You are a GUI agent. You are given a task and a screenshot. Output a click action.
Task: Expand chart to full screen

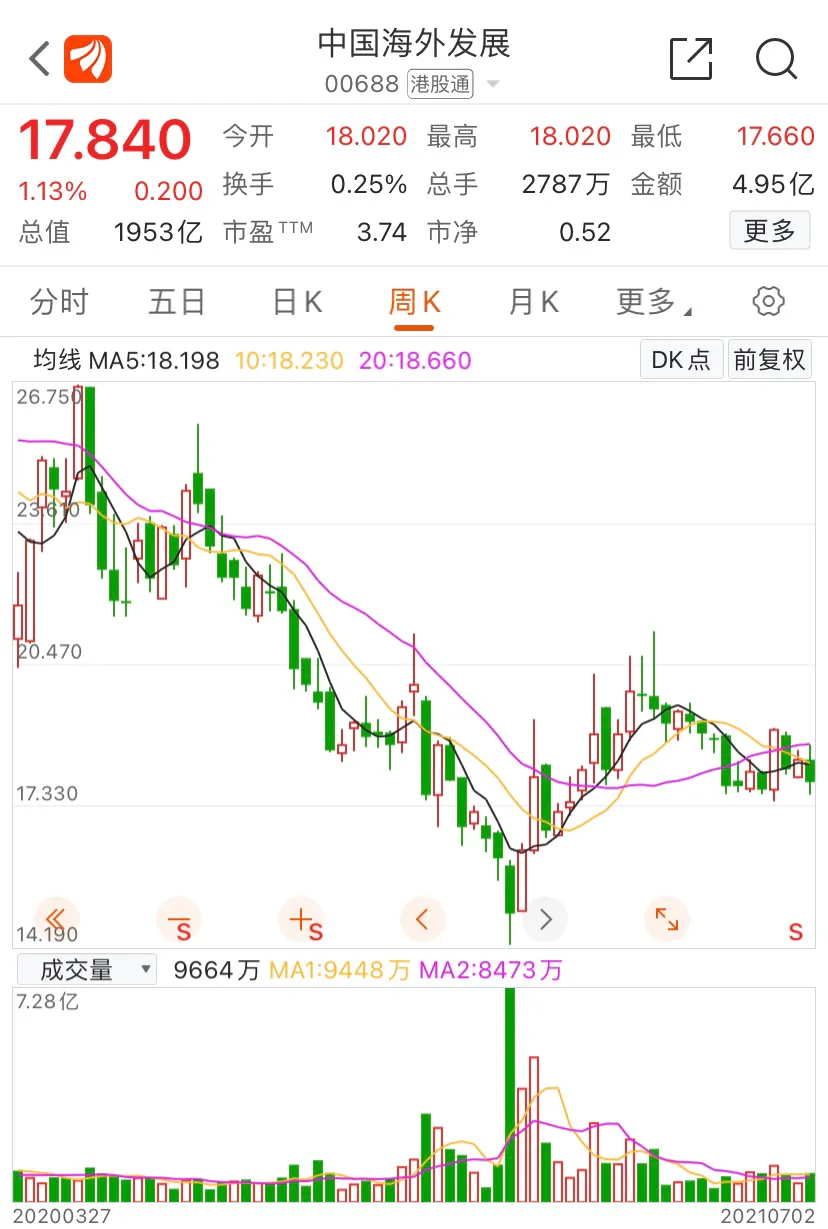tap(666, 918)
